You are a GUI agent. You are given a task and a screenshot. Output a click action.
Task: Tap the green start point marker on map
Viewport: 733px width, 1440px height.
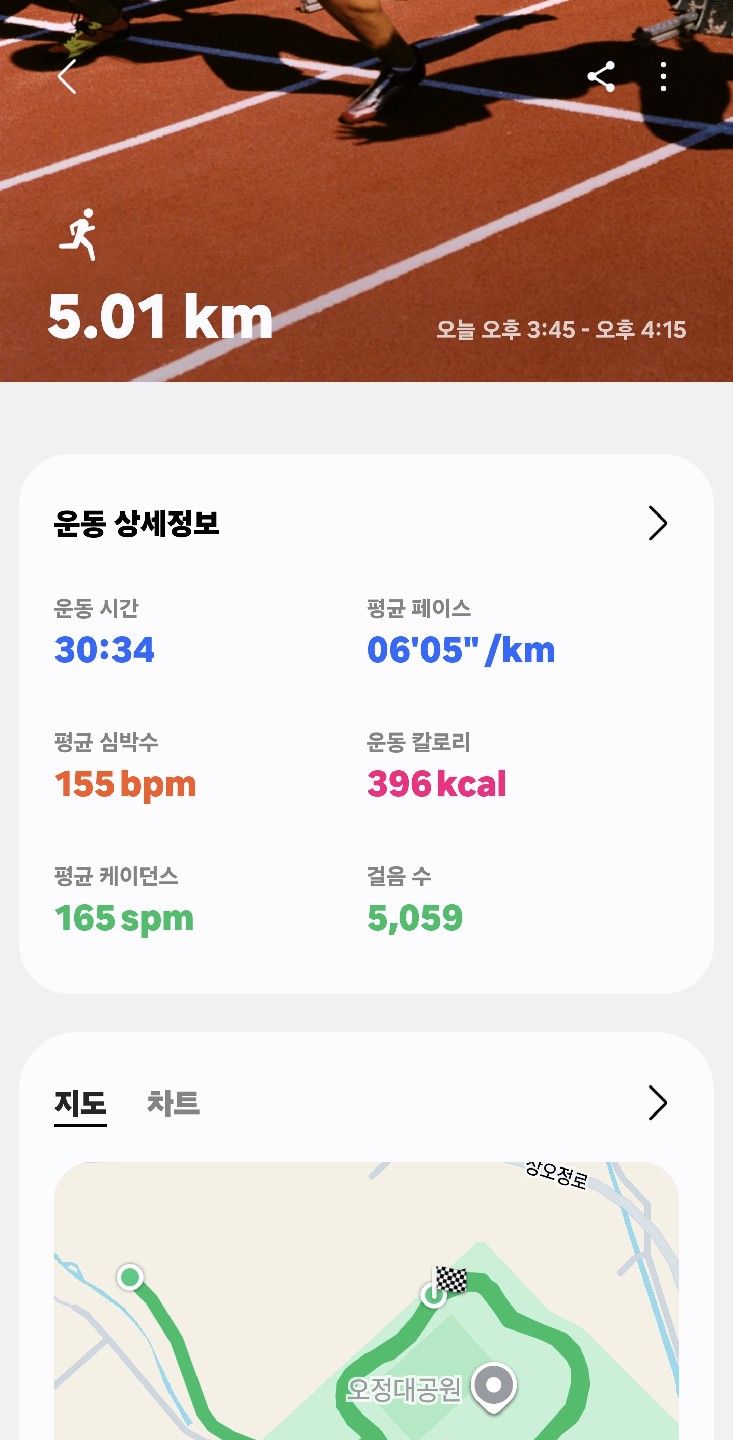131,1277
